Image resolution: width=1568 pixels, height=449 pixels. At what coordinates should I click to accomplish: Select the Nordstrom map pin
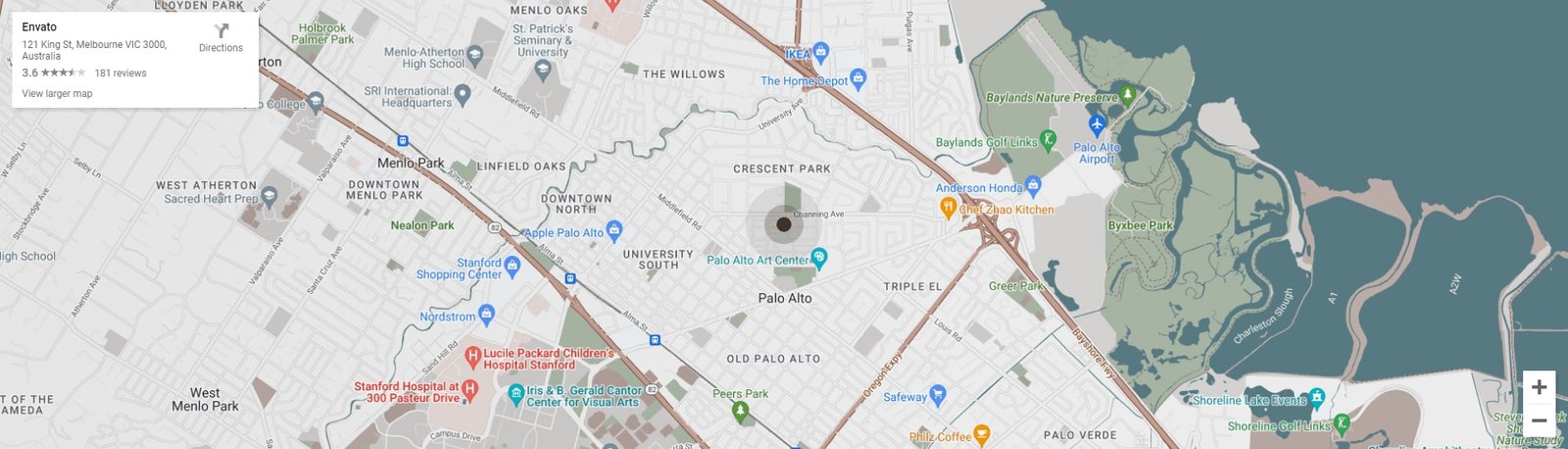pos(486,314)
